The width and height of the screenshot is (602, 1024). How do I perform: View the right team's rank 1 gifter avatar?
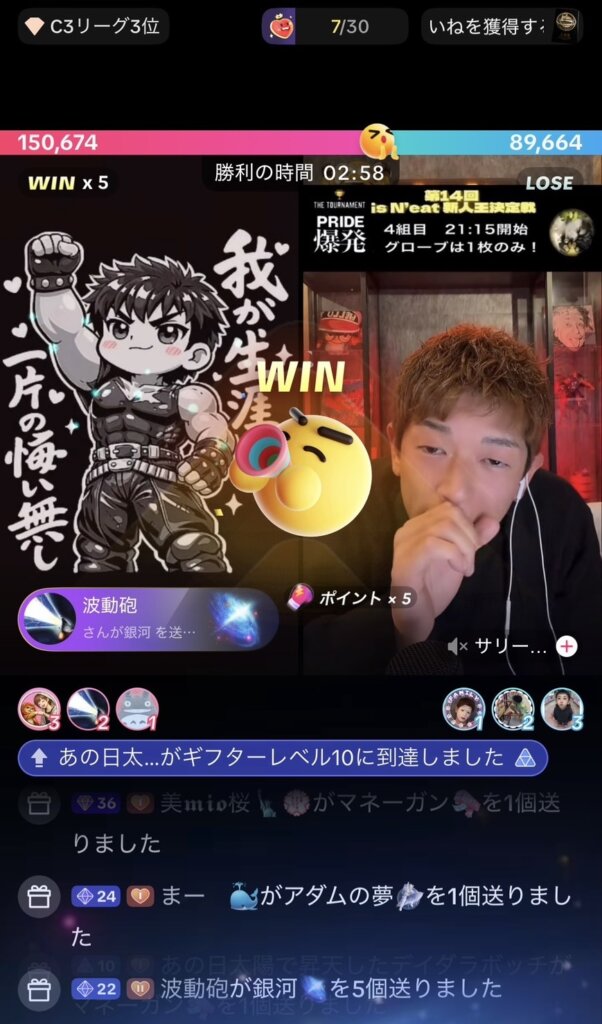(464, 709)
